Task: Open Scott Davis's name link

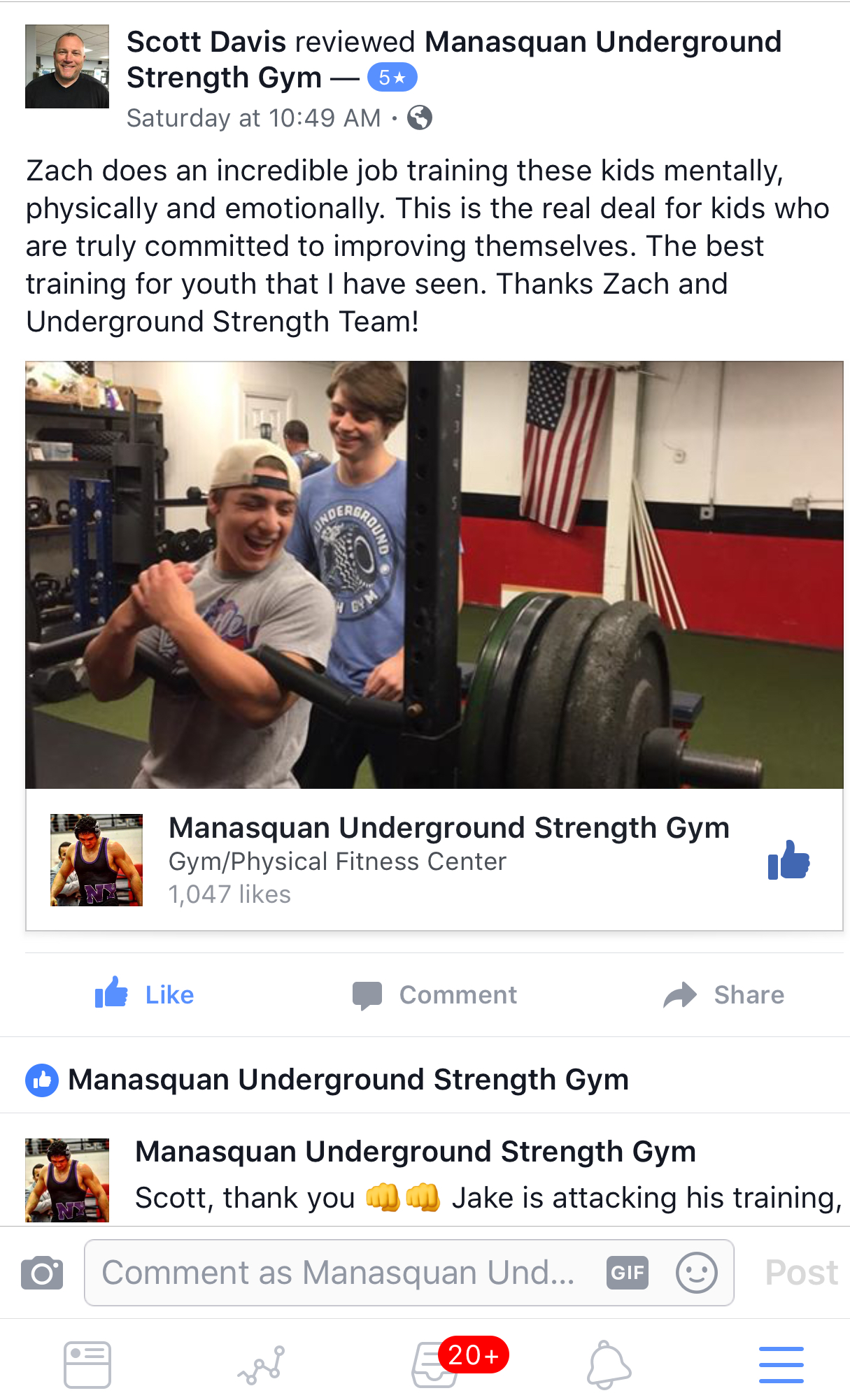Action: [206, 42]
